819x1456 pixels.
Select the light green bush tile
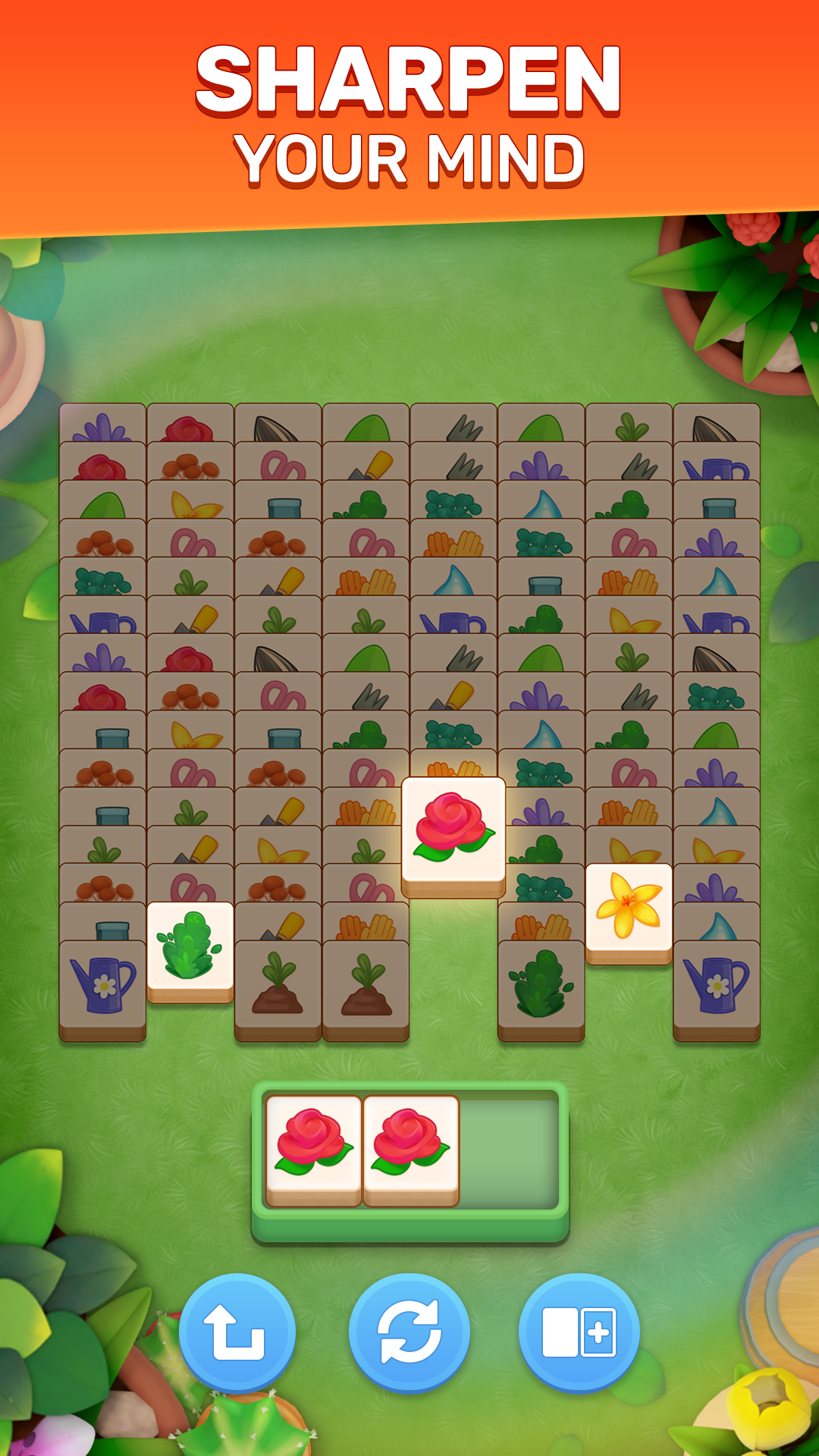coord(190,952)
